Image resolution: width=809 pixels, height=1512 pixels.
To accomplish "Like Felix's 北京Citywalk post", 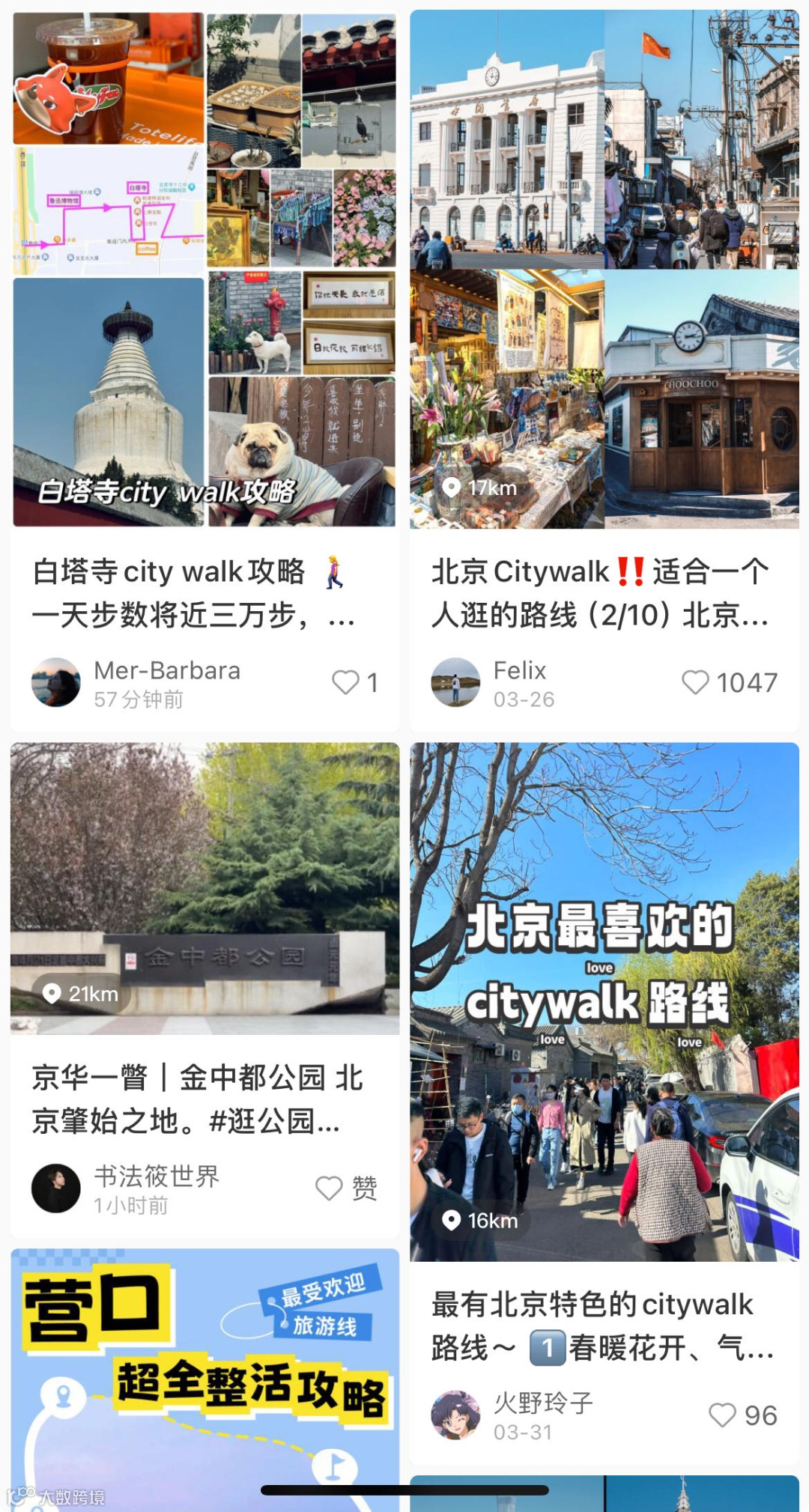I will pyautogui.click(x=695, y=682).
